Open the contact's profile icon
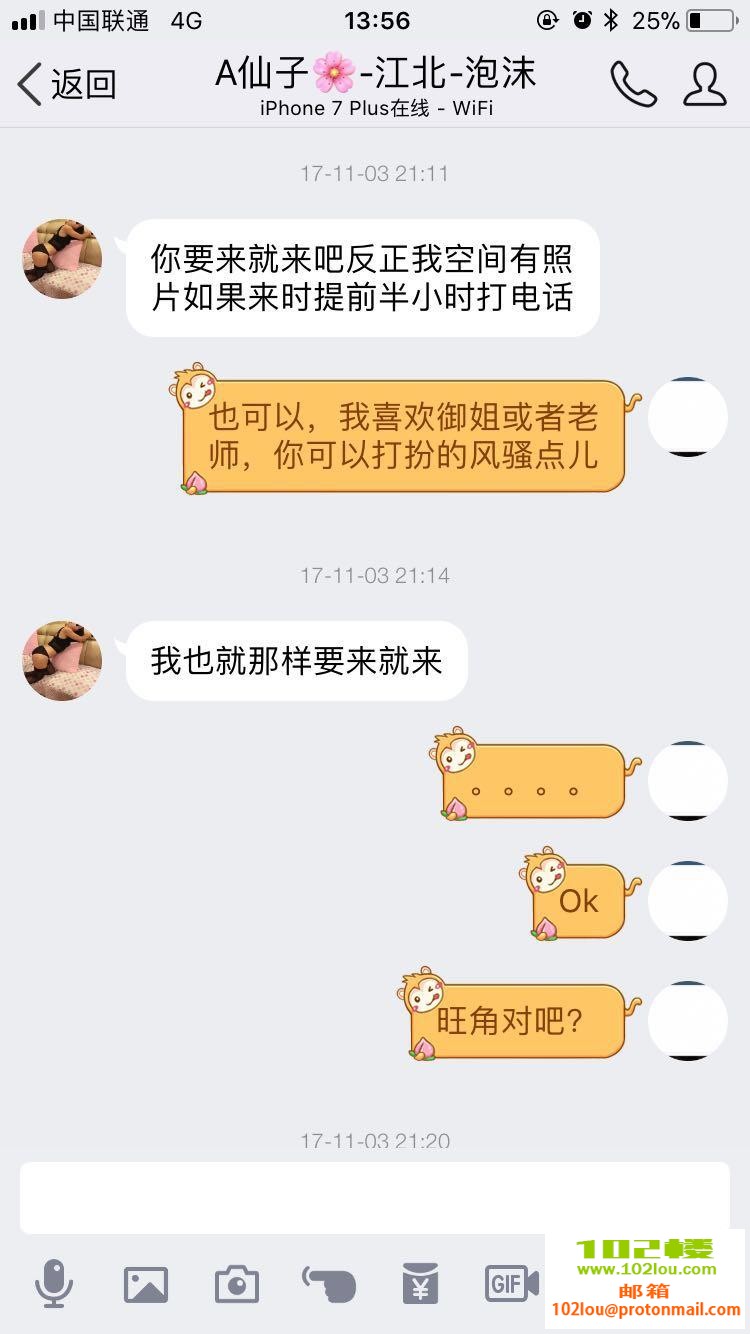The width and height of the screenshot is (750, 1334). [x=705, y=85]
